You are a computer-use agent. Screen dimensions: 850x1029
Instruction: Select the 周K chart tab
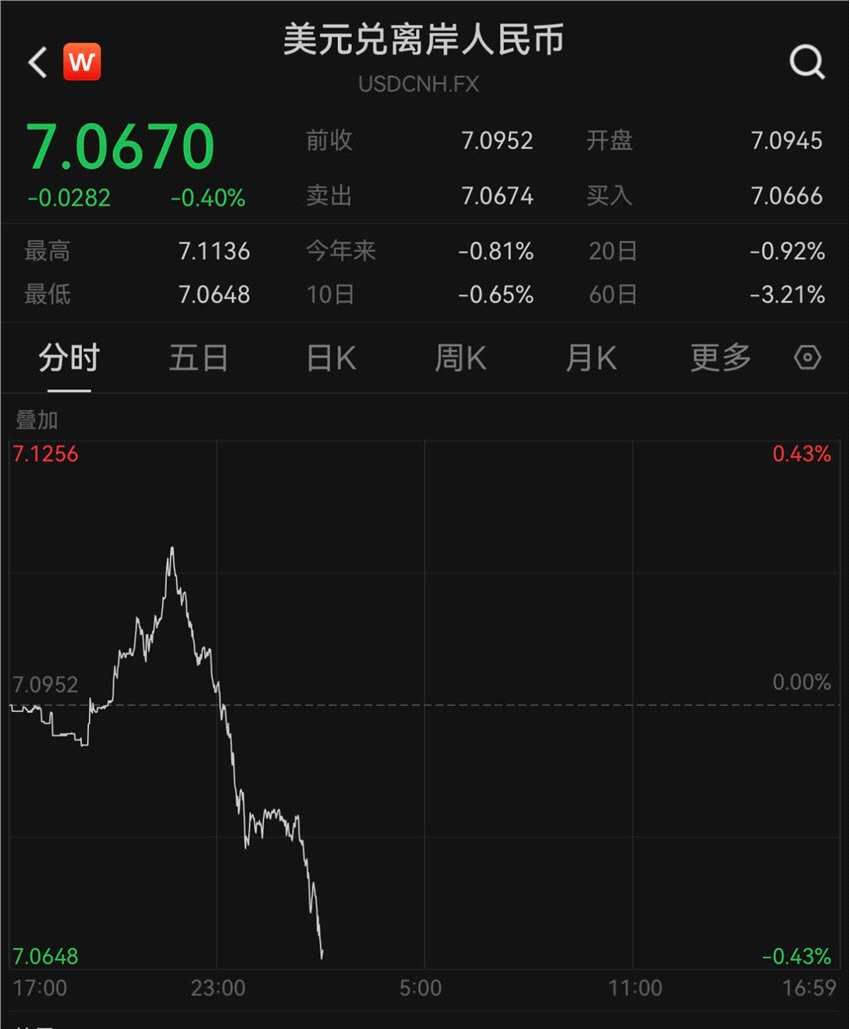click(x=460, y=357)
